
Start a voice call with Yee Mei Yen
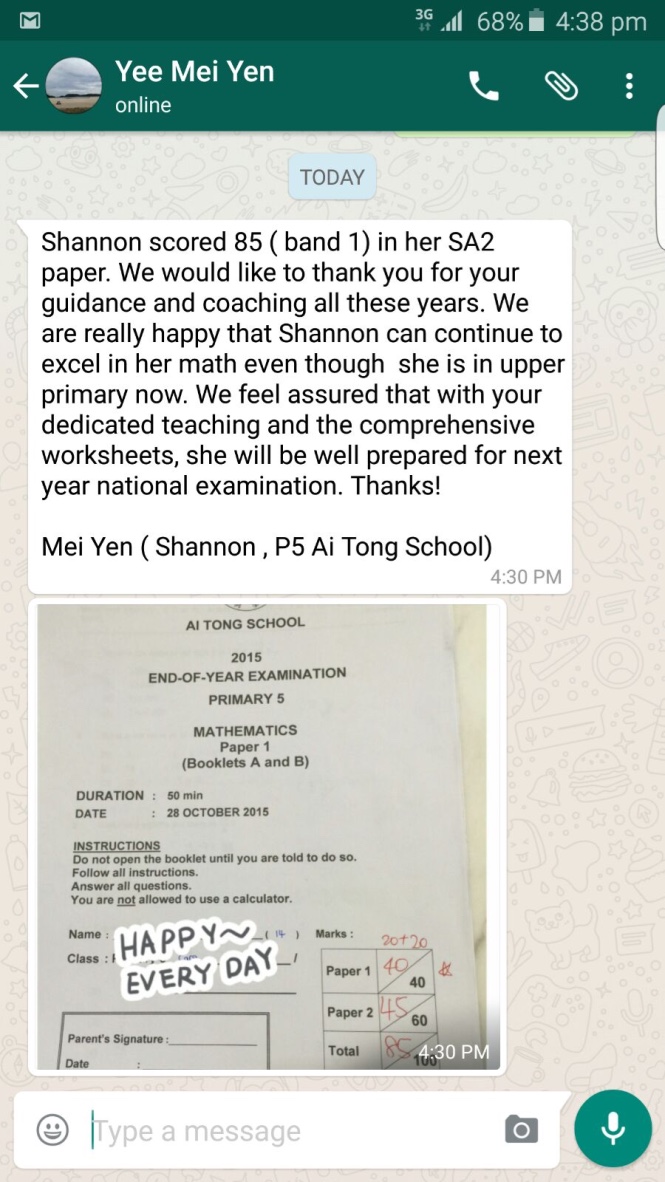tap(484, 87)
